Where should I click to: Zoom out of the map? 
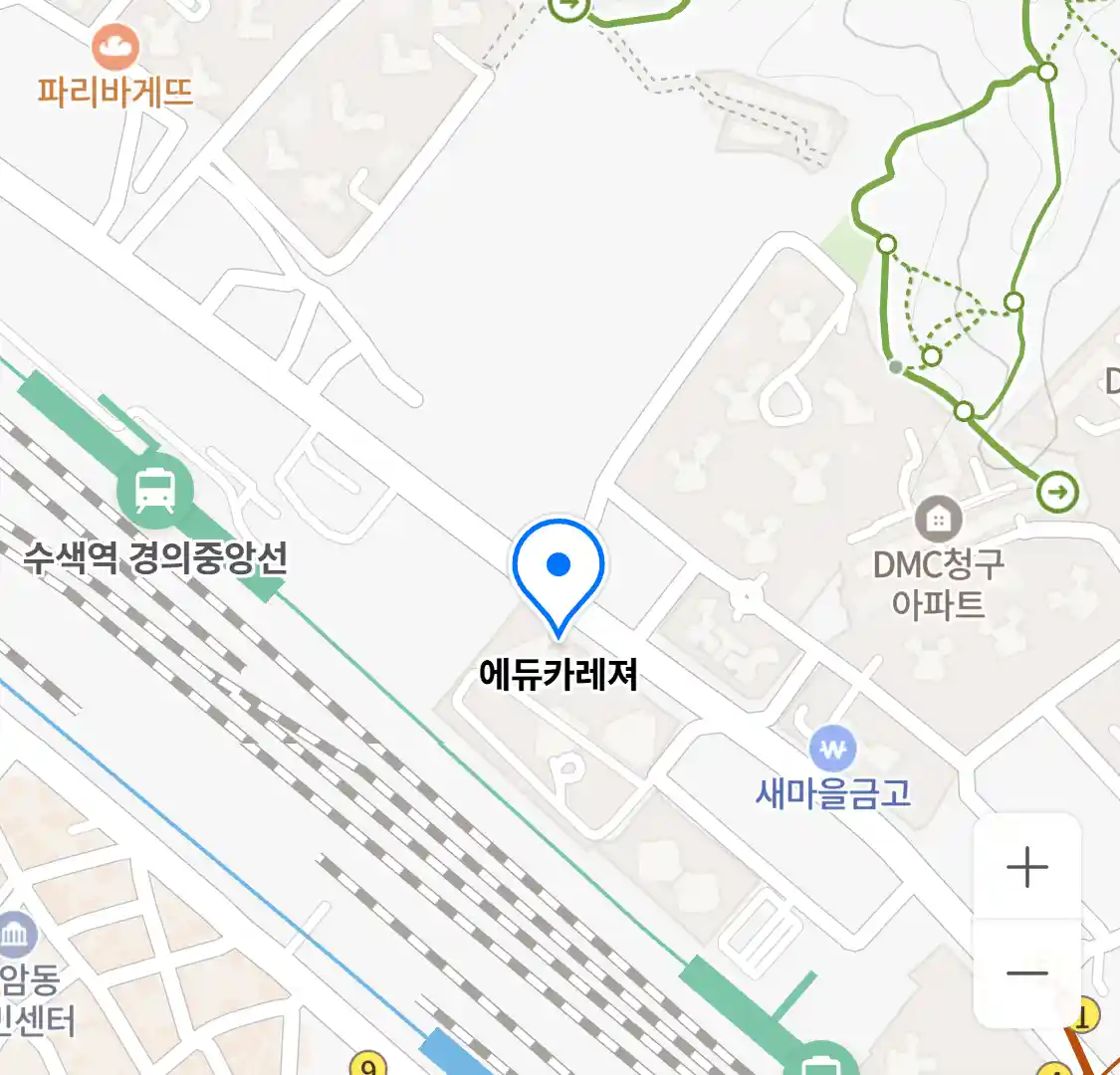pos(1026,973)
